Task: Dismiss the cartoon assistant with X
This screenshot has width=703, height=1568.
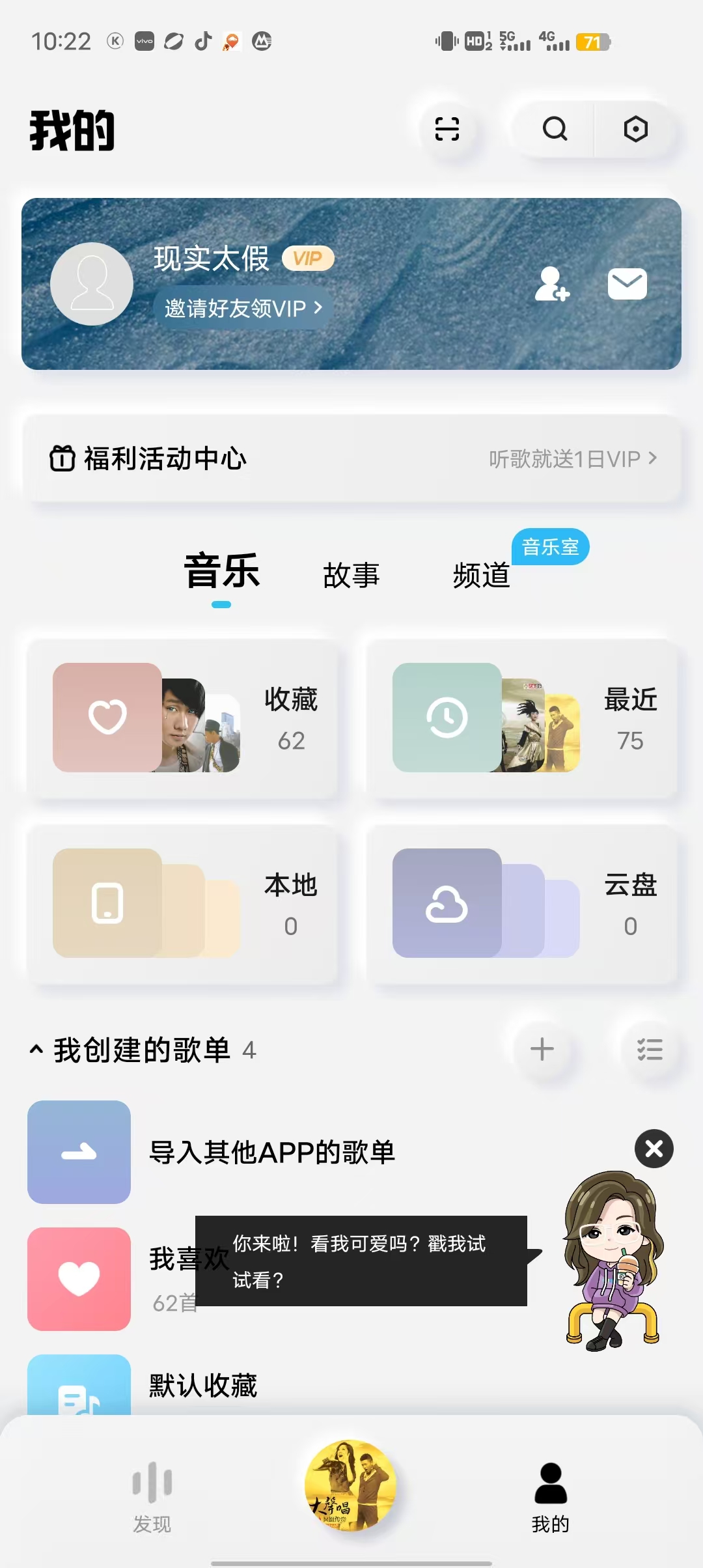Action: 654,1149
